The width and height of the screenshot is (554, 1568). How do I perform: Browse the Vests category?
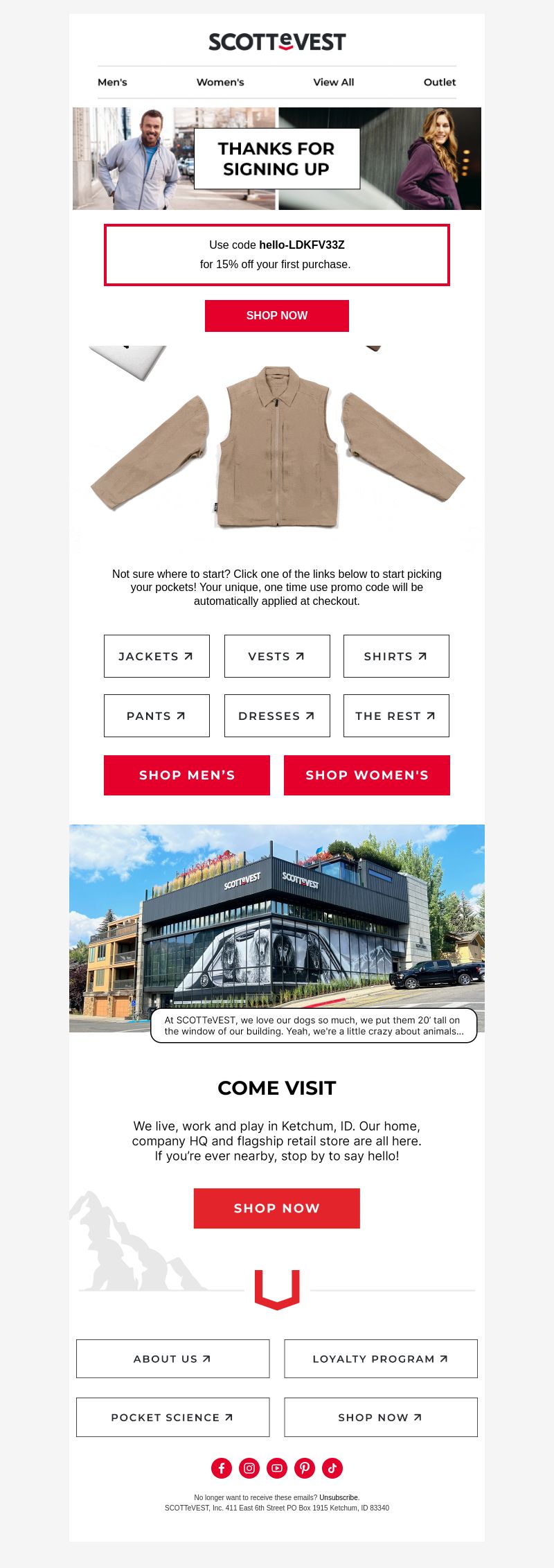[277, 656]
